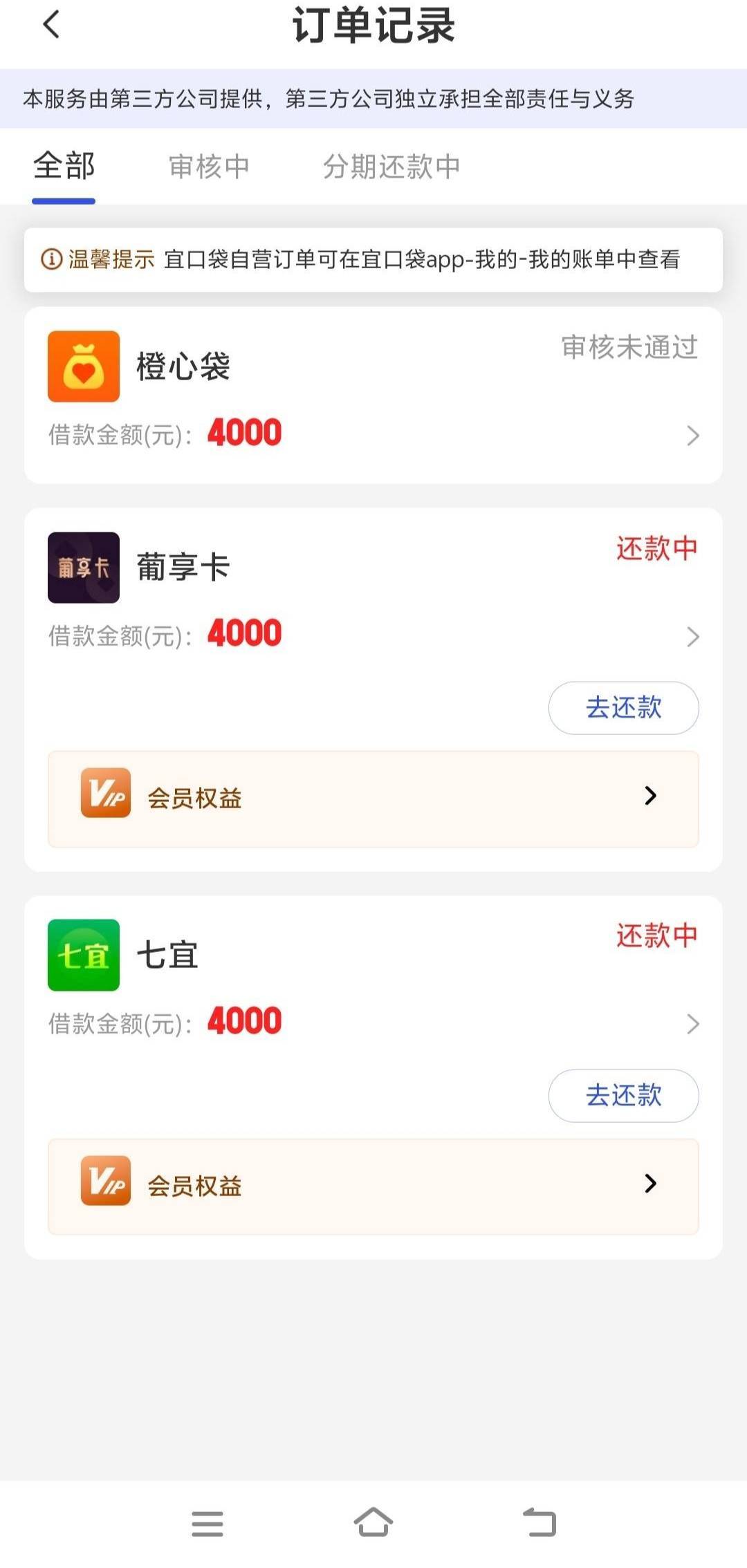This screenshot has width=747, height=1568.
Task: Tap 去还款 for the 七宜 loan
Action: tap(623, 1095)
